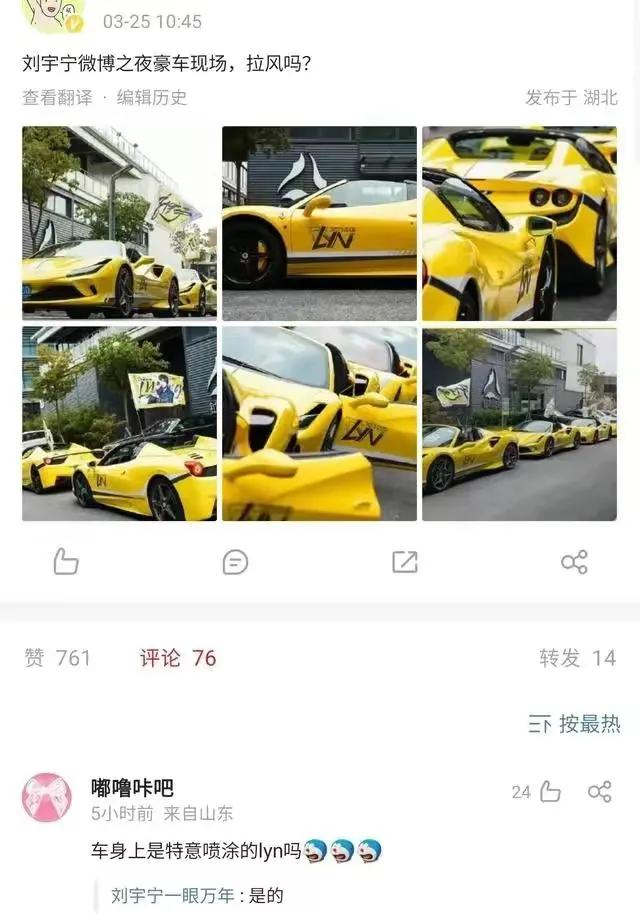
Task: Switch to the 转发 14 reposts tab
Action: tap(577, 658)
